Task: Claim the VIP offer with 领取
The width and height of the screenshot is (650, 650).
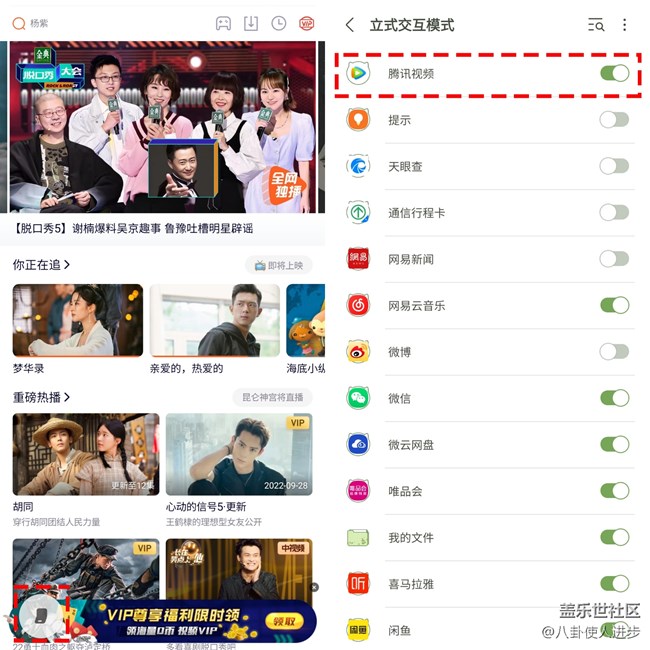Action: pos(283,621)
